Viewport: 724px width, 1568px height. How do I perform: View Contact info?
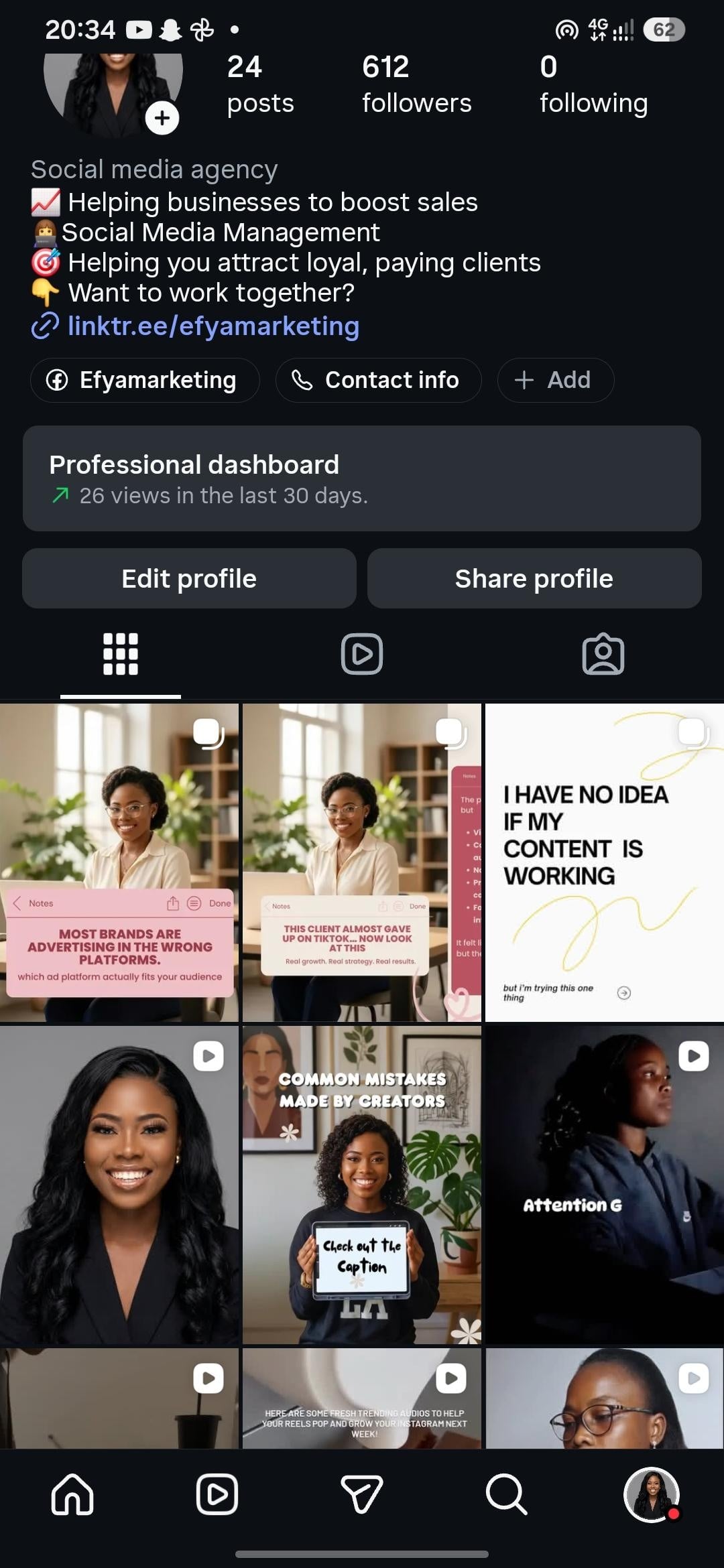378,380
